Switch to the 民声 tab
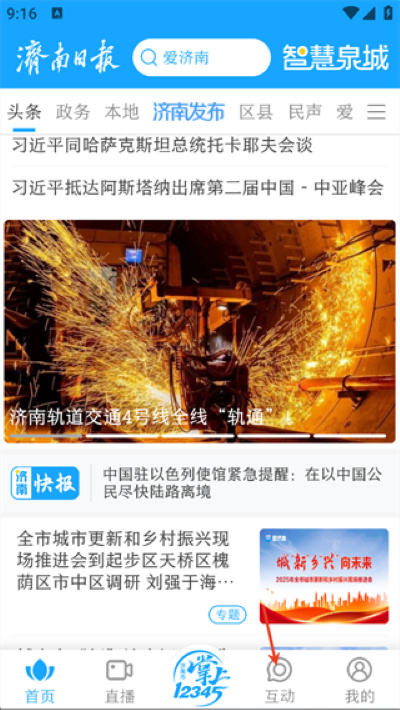The height and width of the screenshot is (710, 400). [x=305, y=112]
